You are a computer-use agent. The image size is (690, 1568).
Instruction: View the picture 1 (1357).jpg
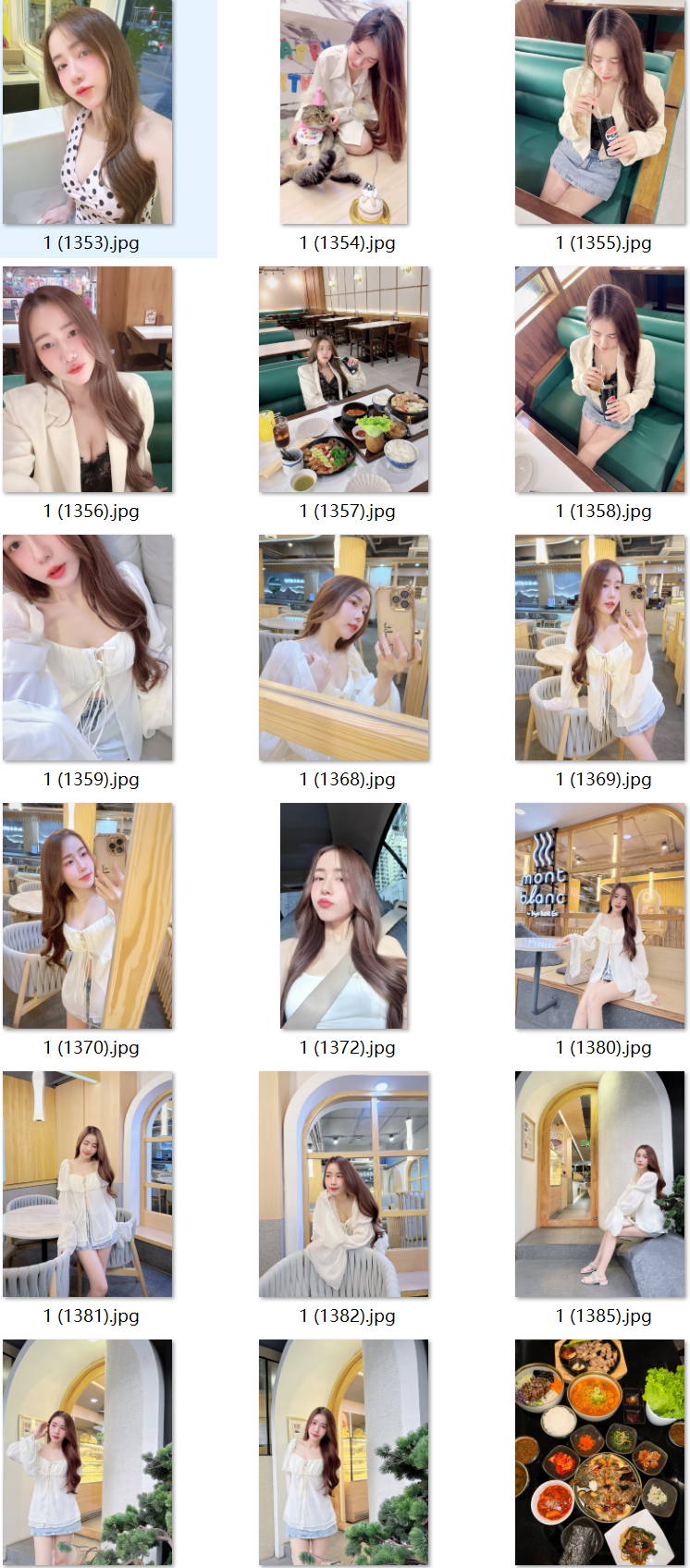[344, 379]
